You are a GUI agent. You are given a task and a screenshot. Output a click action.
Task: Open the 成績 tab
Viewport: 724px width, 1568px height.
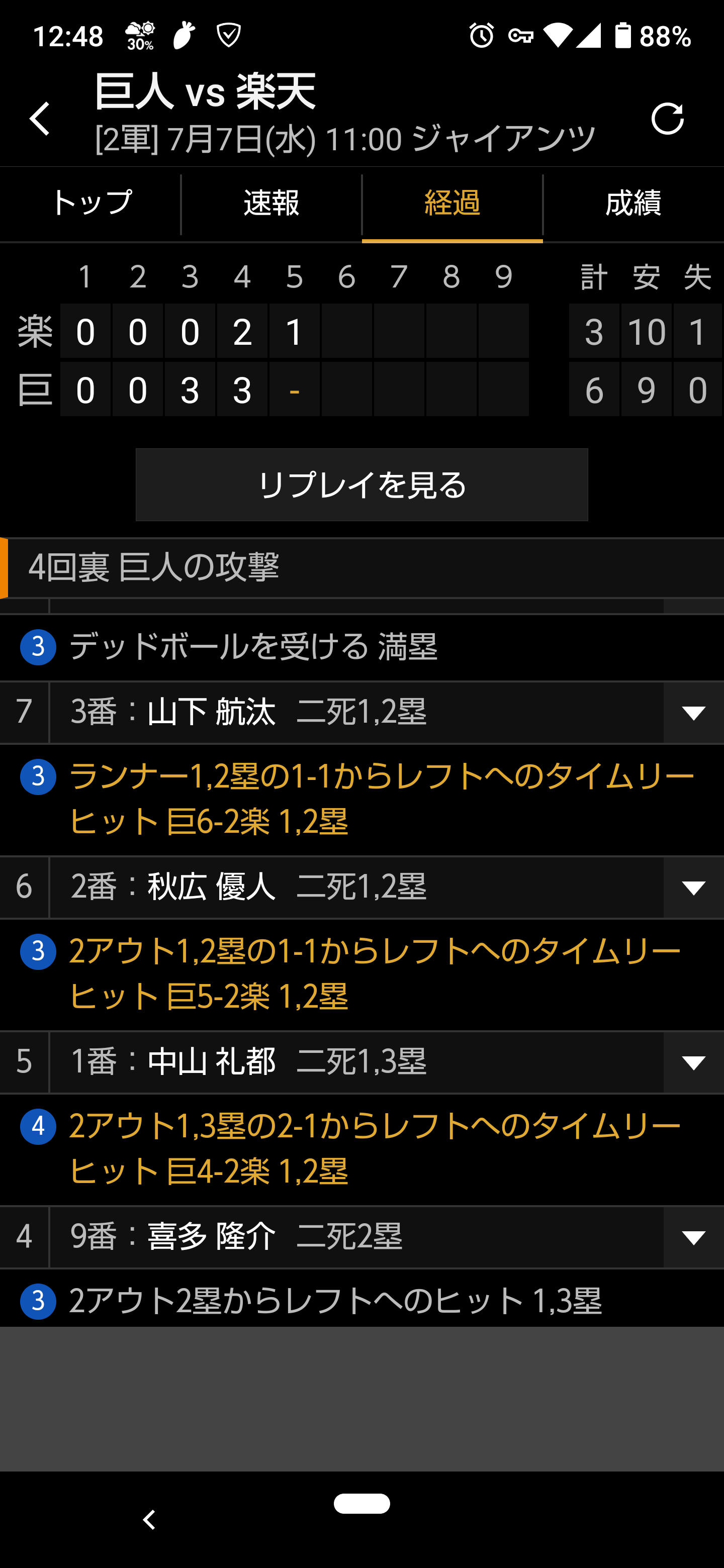[x=633, y=204]
